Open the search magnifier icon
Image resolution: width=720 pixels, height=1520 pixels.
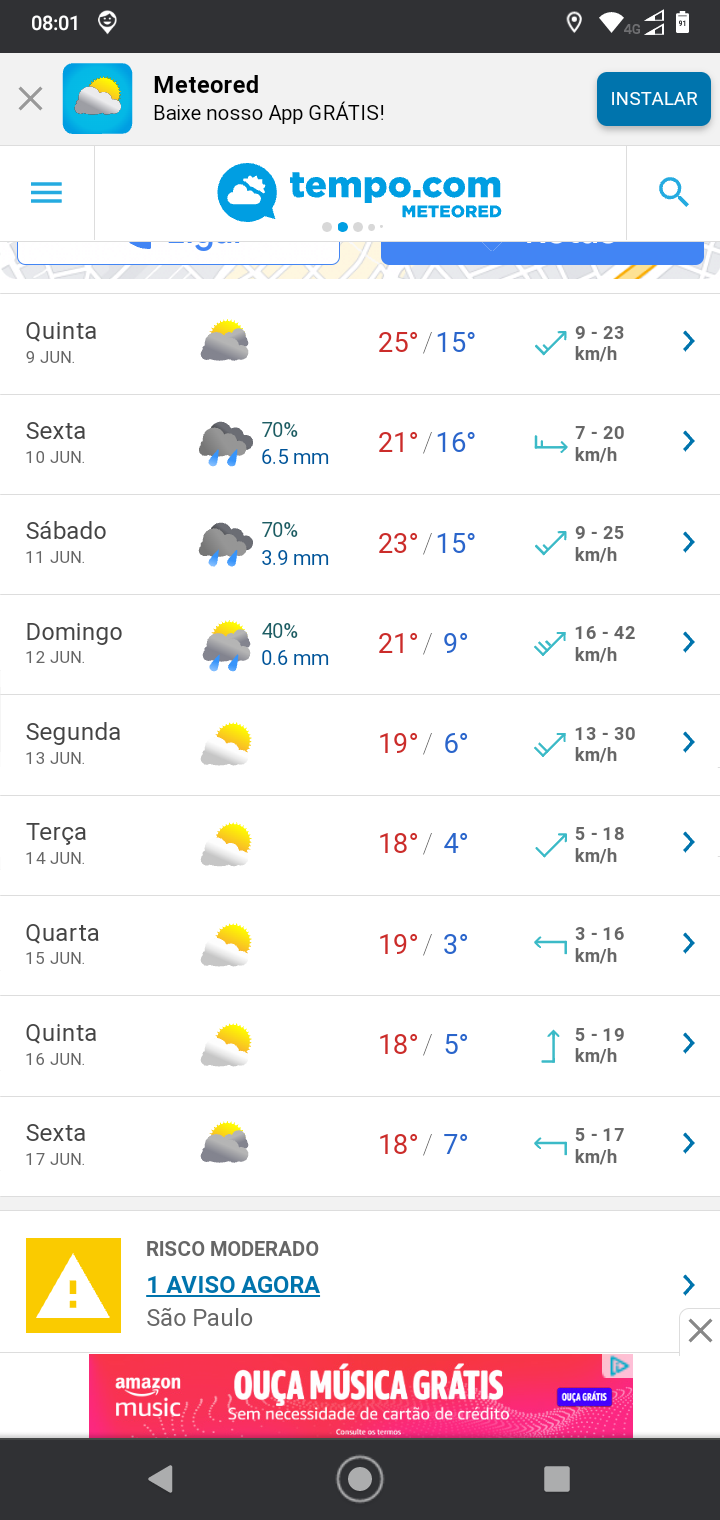[x=674, y=193]
